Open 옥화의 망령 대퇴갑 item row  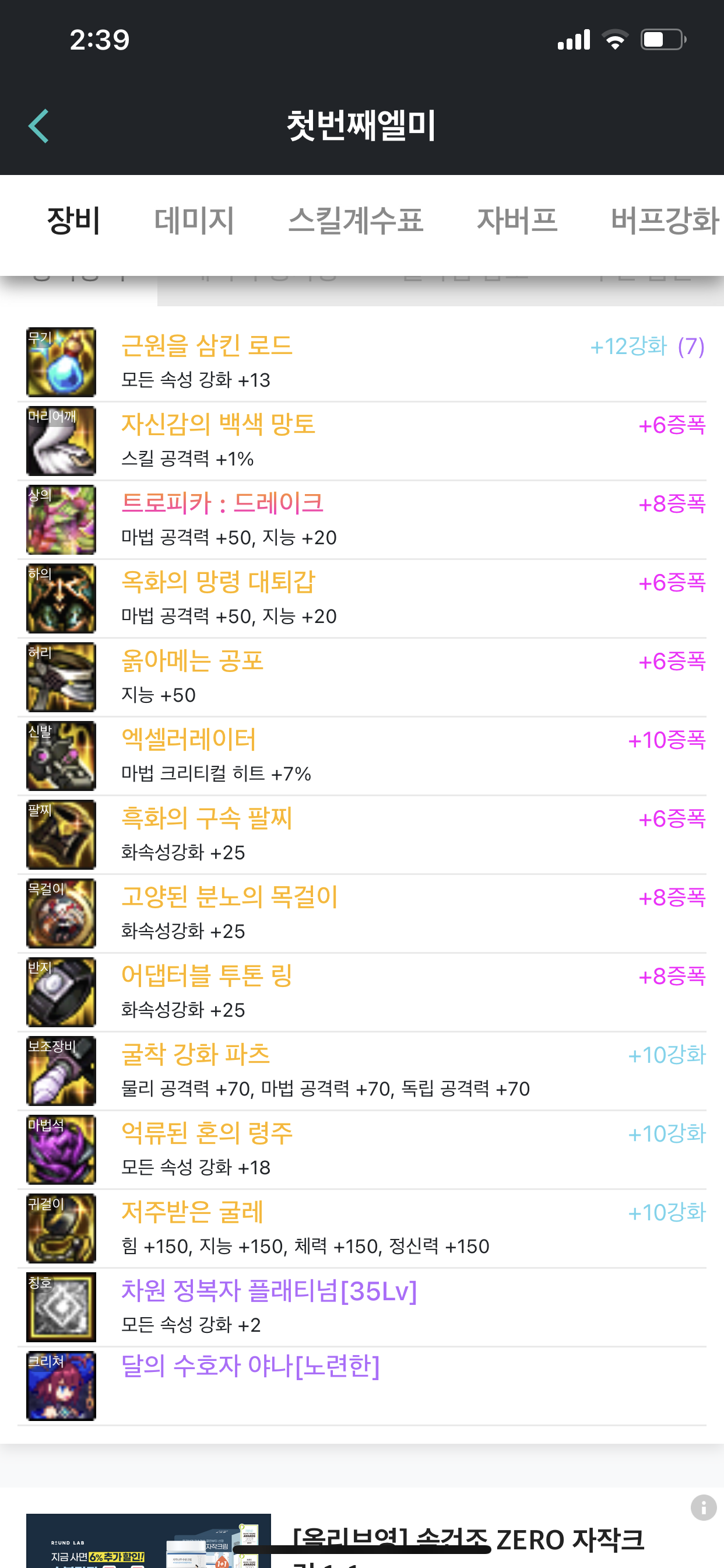(x=362, y=598)
